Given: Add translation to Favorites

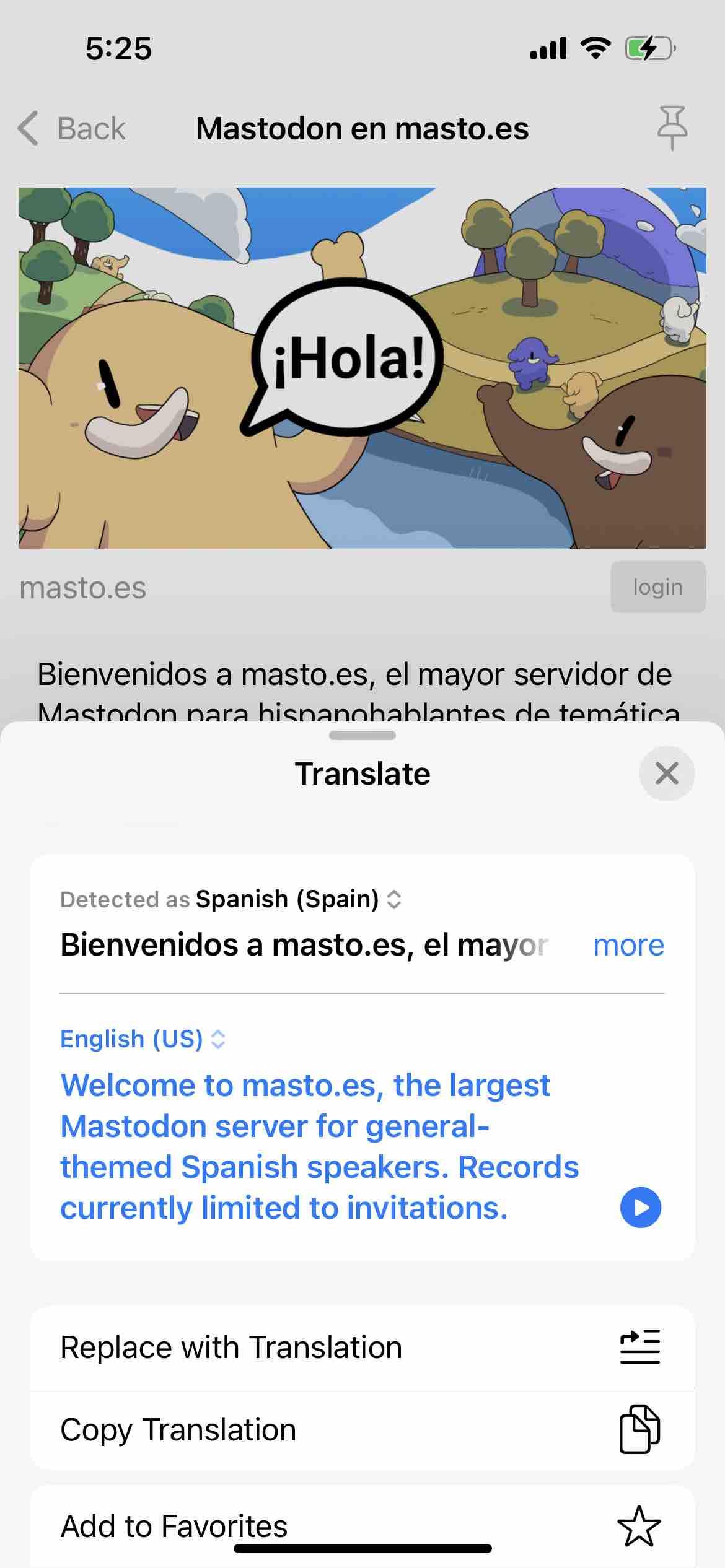Looking at the screenshot, I should pyautogui.click(x=362, y=1525).
